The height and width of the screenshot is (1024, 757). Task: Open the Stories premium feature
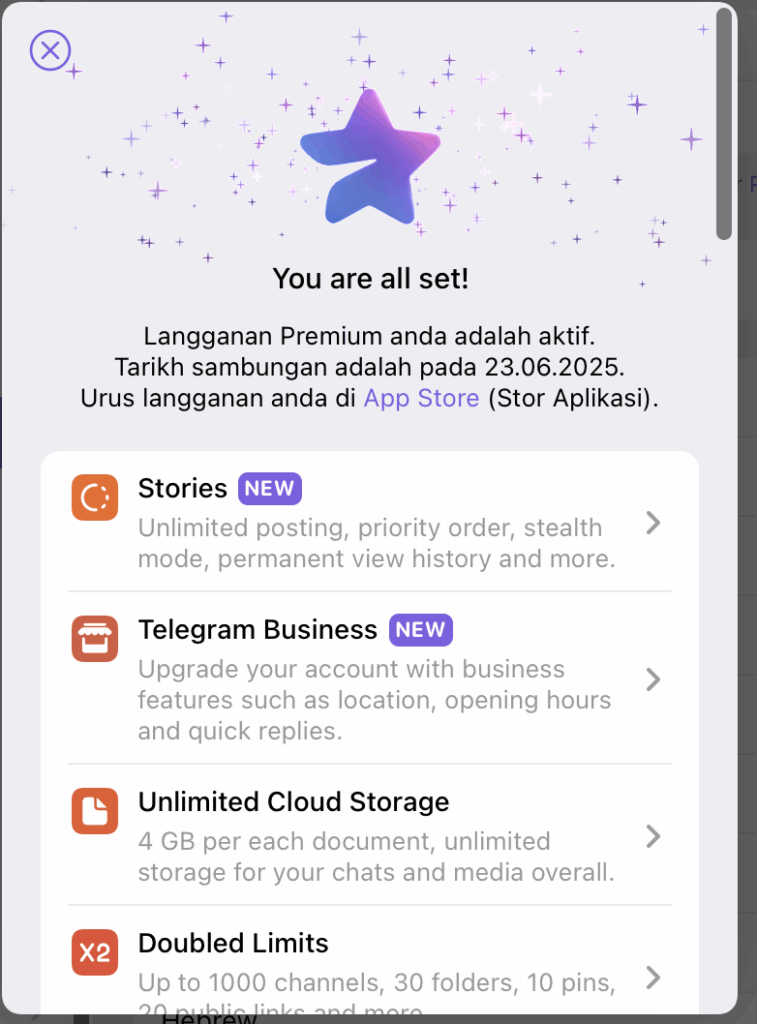(370, 522)
